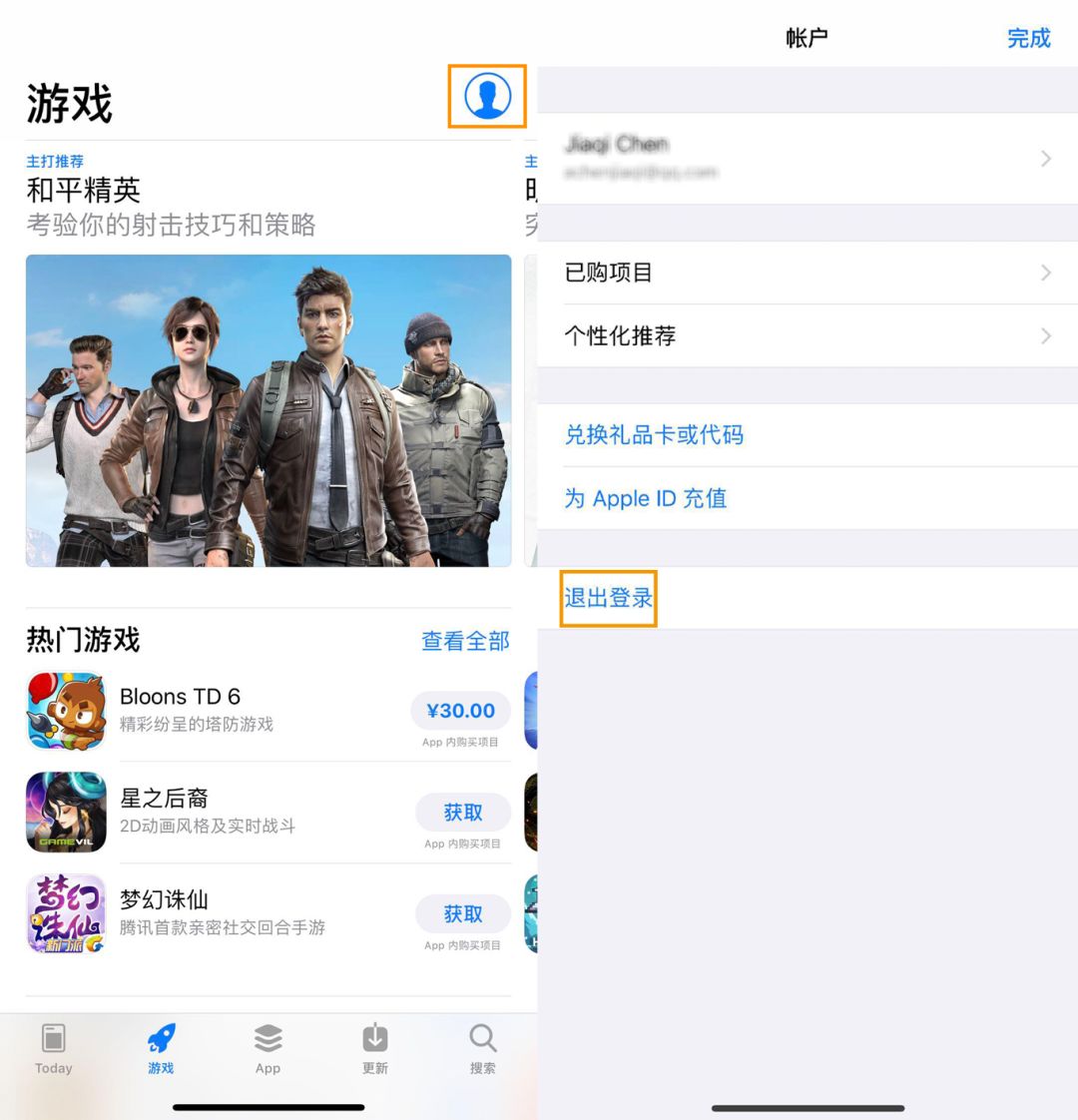Redeem gift card or code (兑换礼品卡或代码)
Image resolution: width=1078 pixels, height=1120 pixels.
coord(654,435)
